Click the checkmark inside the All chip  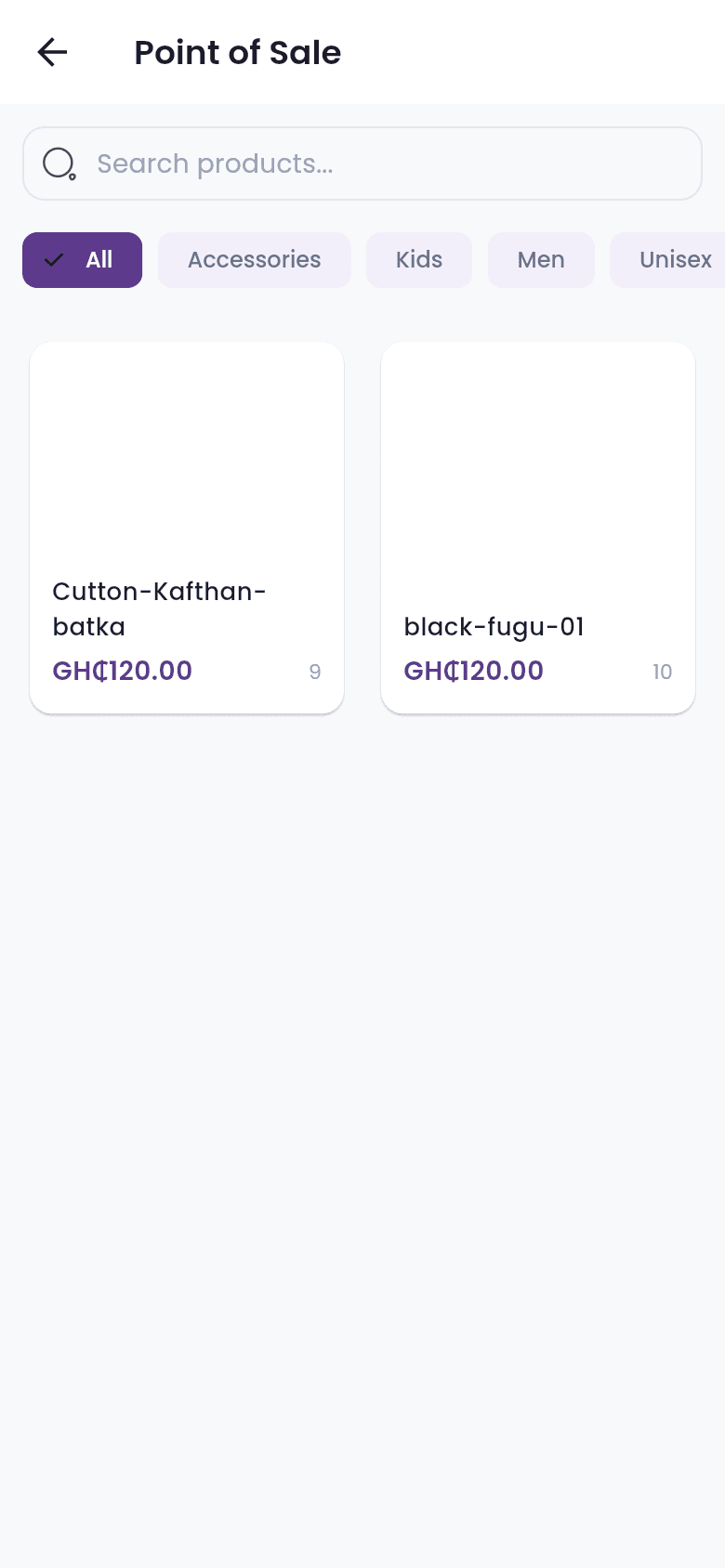pos(54,260)
